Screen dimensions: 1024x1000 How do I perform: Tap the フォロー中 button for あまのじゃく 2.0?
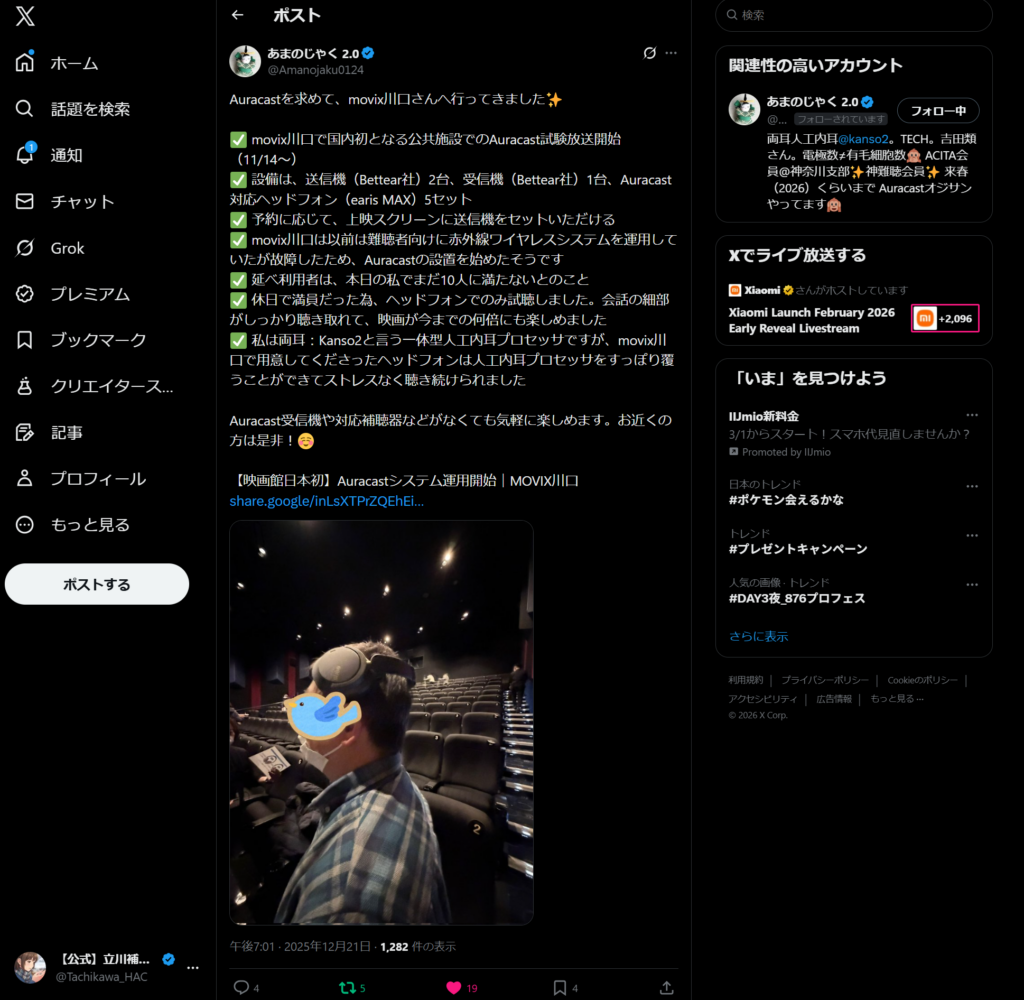coord(937,110)
